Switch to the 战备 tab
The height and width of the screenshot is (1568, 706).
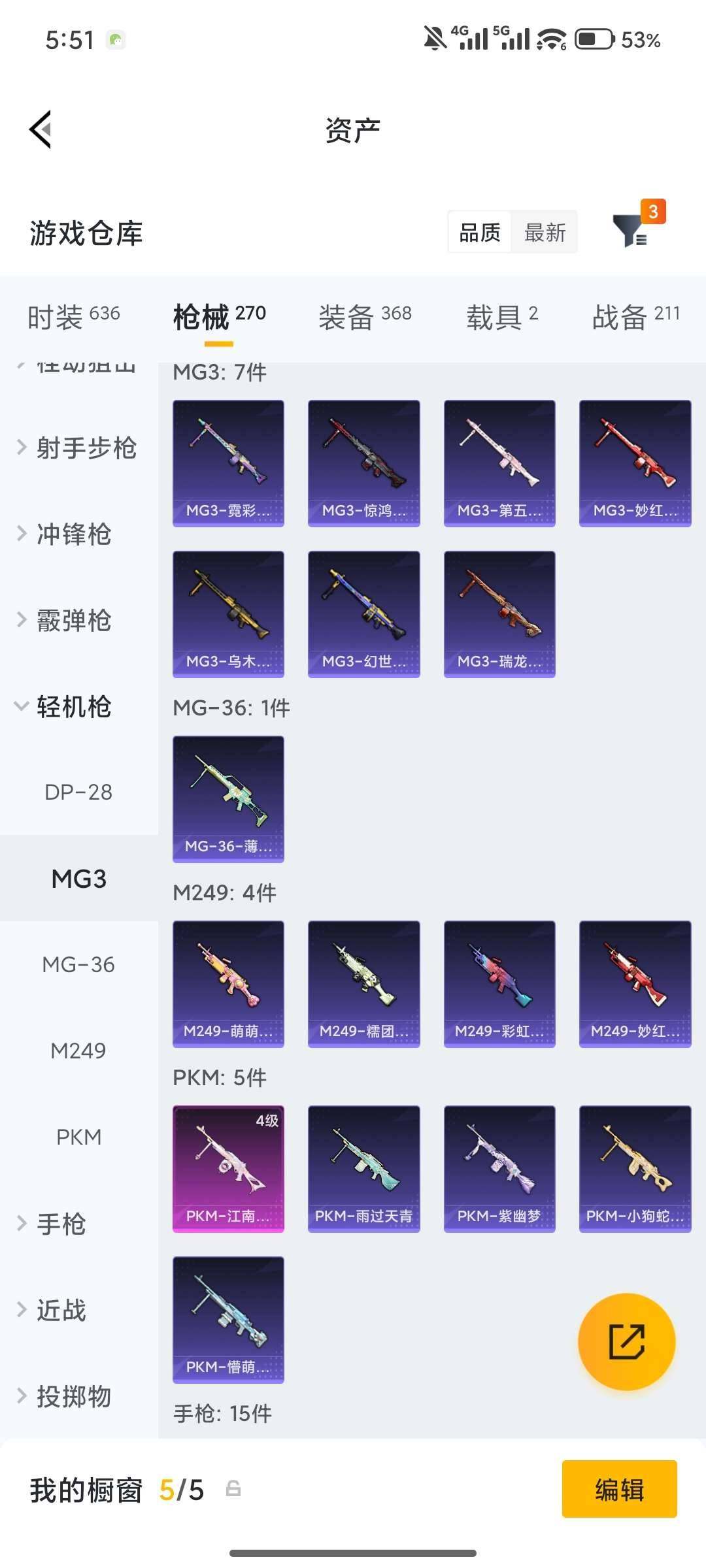(x=635, y=317)
